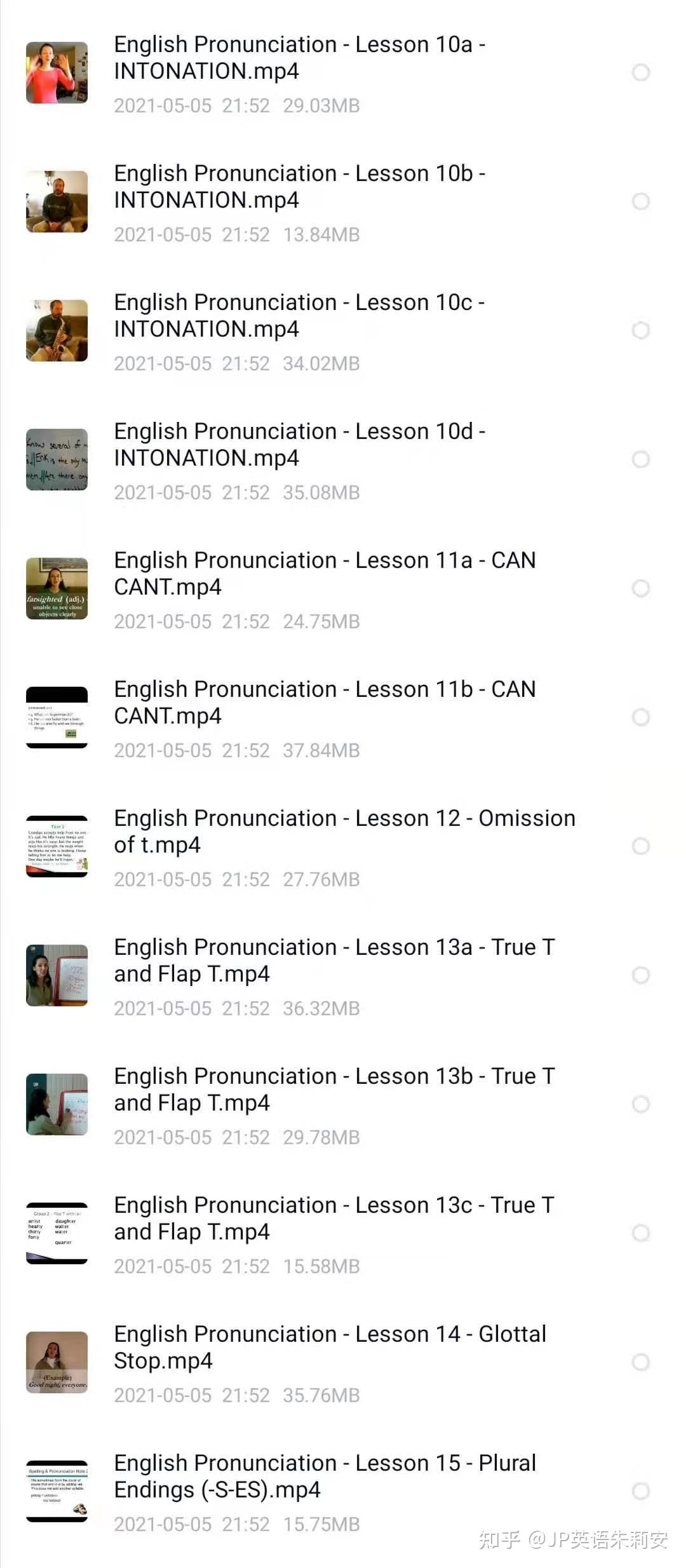
Task: Open Lesson 10d INTONATION video
Action: tap(299, 445)
